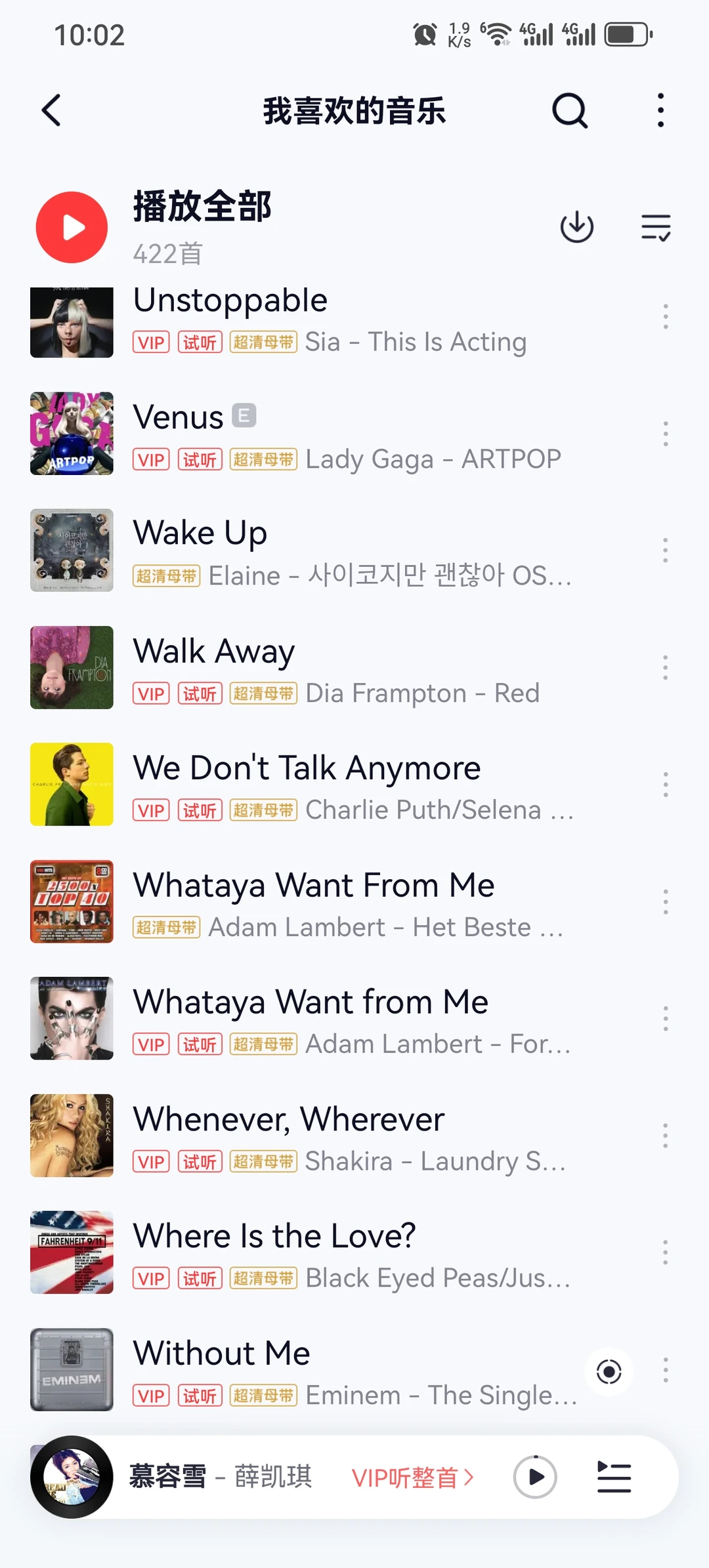The height and width of the screenshot is (1568, 709).
Task: Resume playback in the mini player
Action: tap(535, 1477)
